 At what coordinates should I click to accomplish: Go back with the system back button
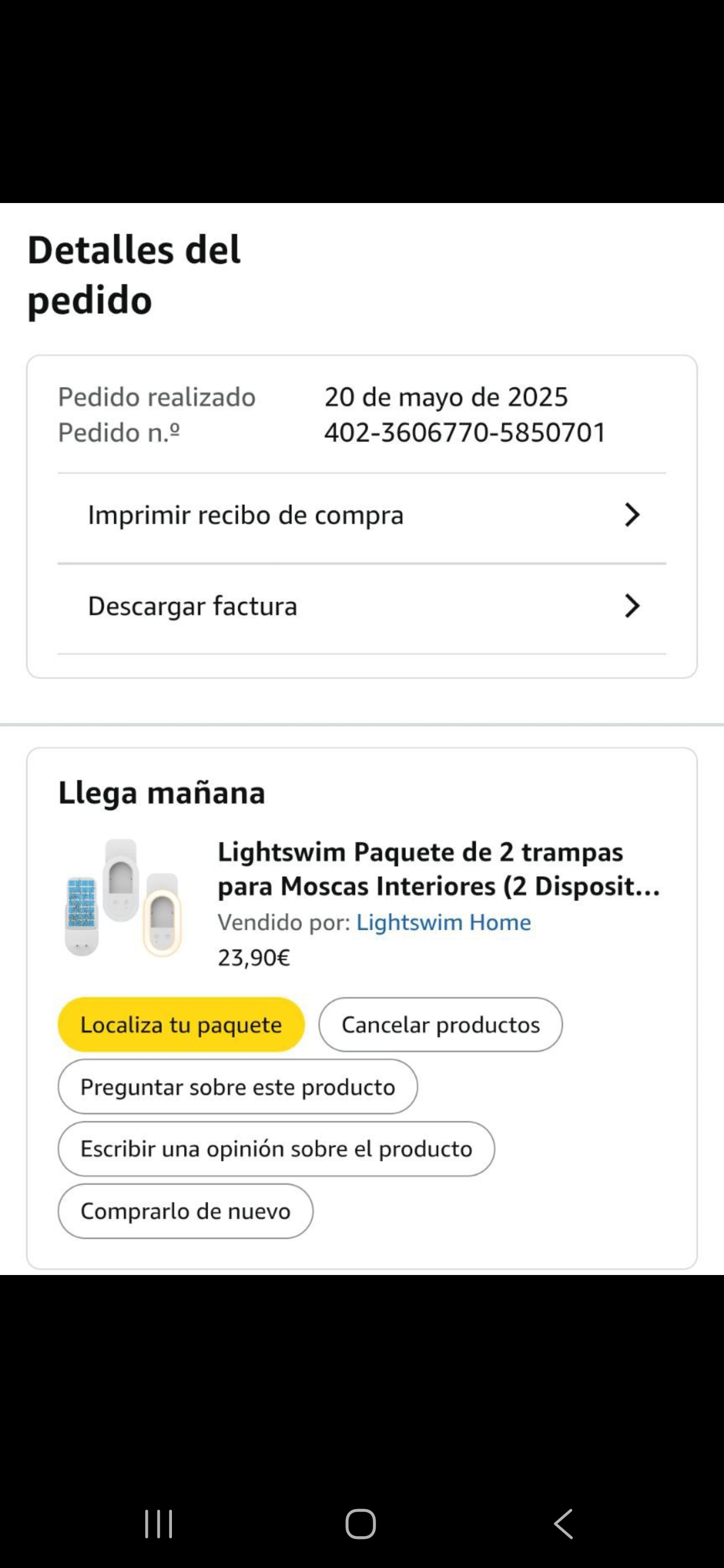[564, 1524]
